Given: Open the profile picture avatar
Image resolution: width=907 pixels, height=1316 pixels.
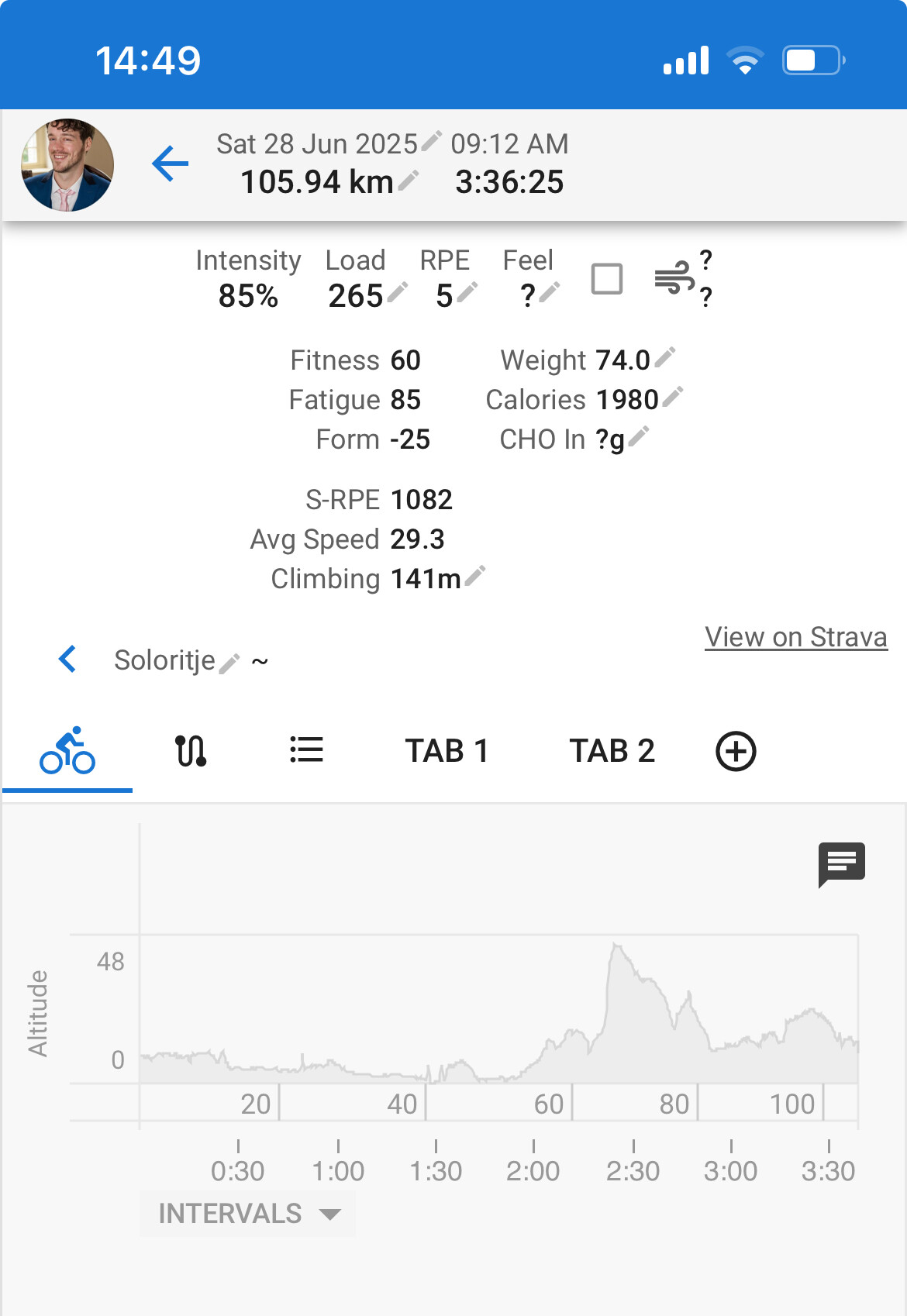Looking at the screenshot, I should coord(67,165).
